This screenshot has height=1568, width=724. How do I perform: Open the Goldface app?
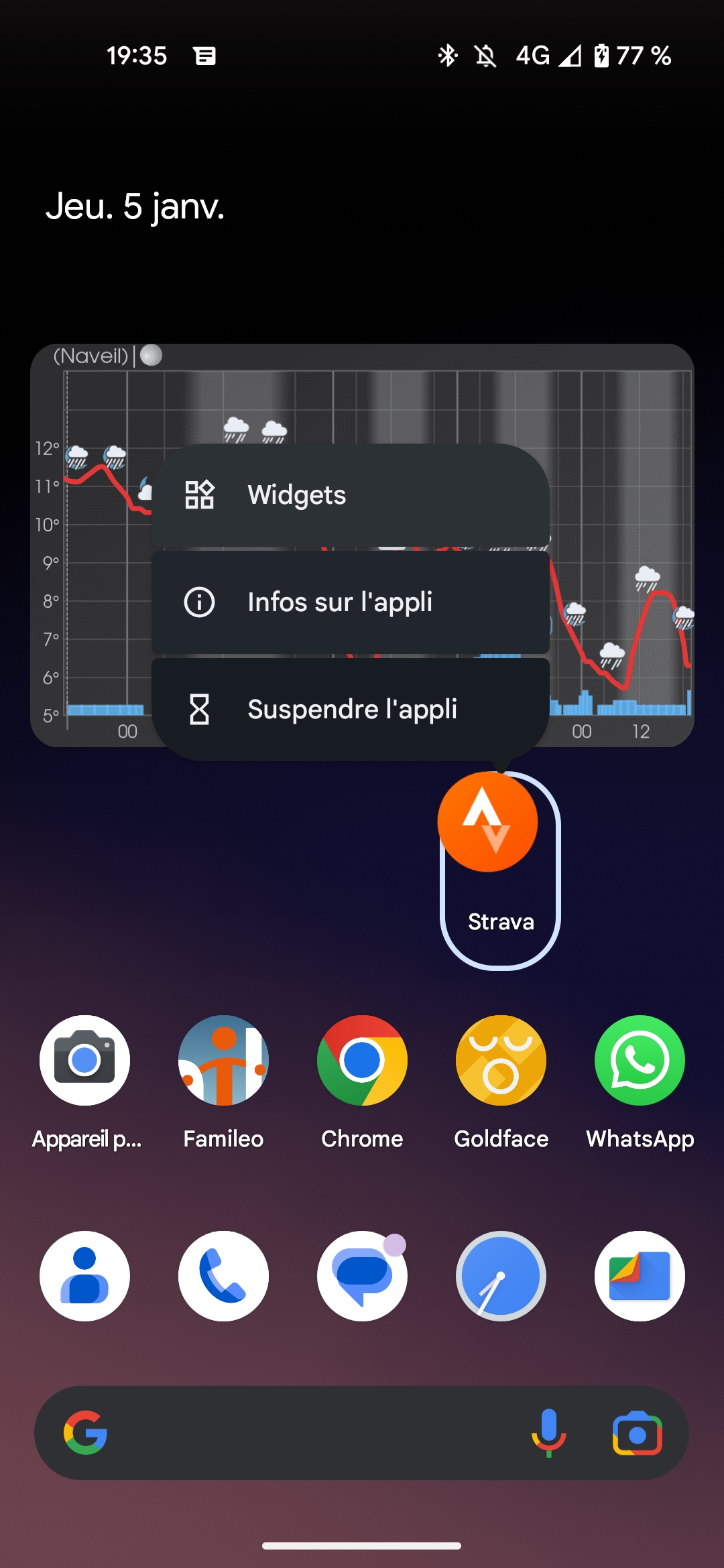[501, 1061]
